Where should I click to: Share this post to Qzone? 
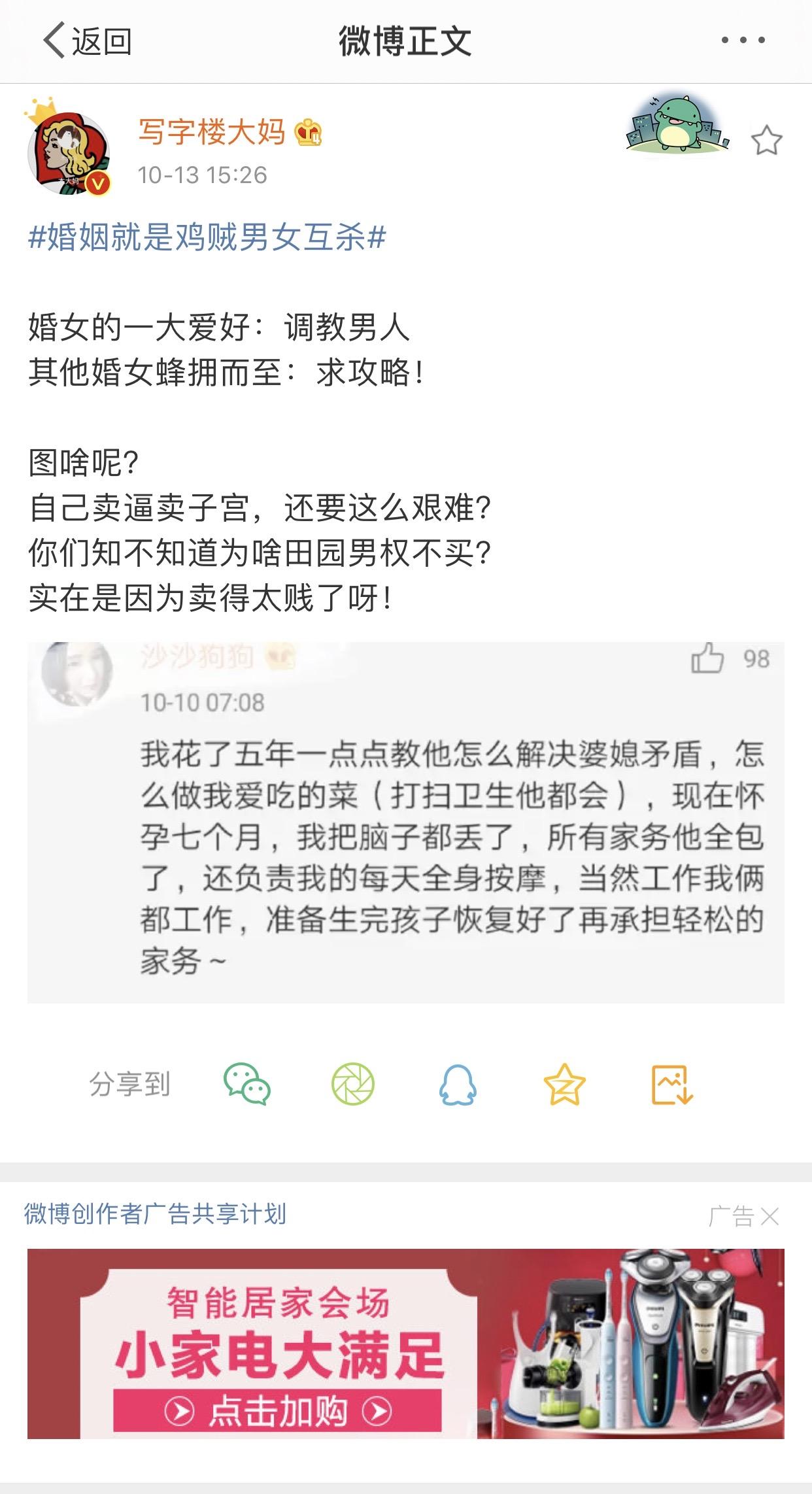[x=564, y=1084]
